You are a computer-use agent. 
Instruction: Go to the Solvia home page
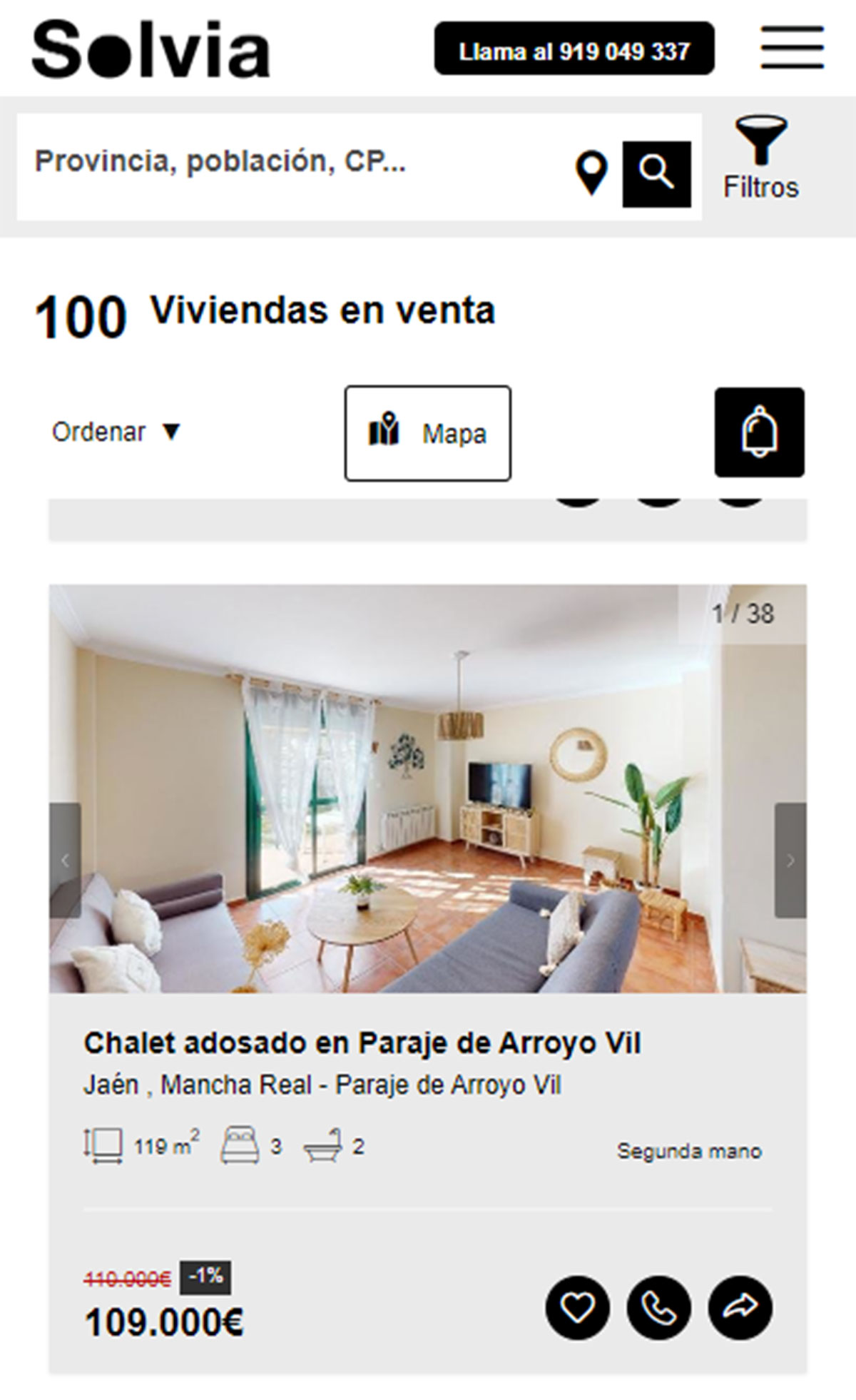[x=151, y=49]
